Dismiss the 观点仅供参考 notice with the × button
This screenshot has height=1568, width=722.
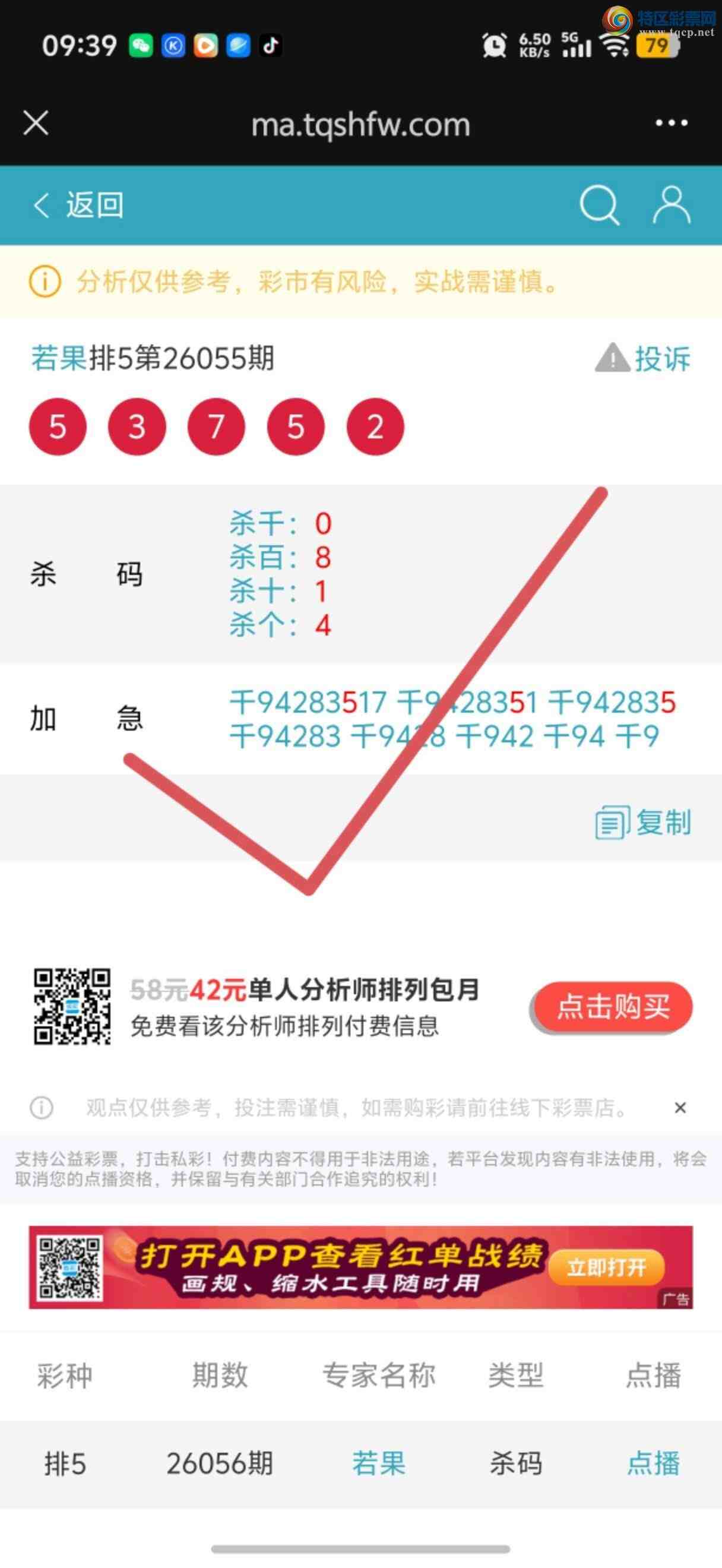coord(680,1108)
